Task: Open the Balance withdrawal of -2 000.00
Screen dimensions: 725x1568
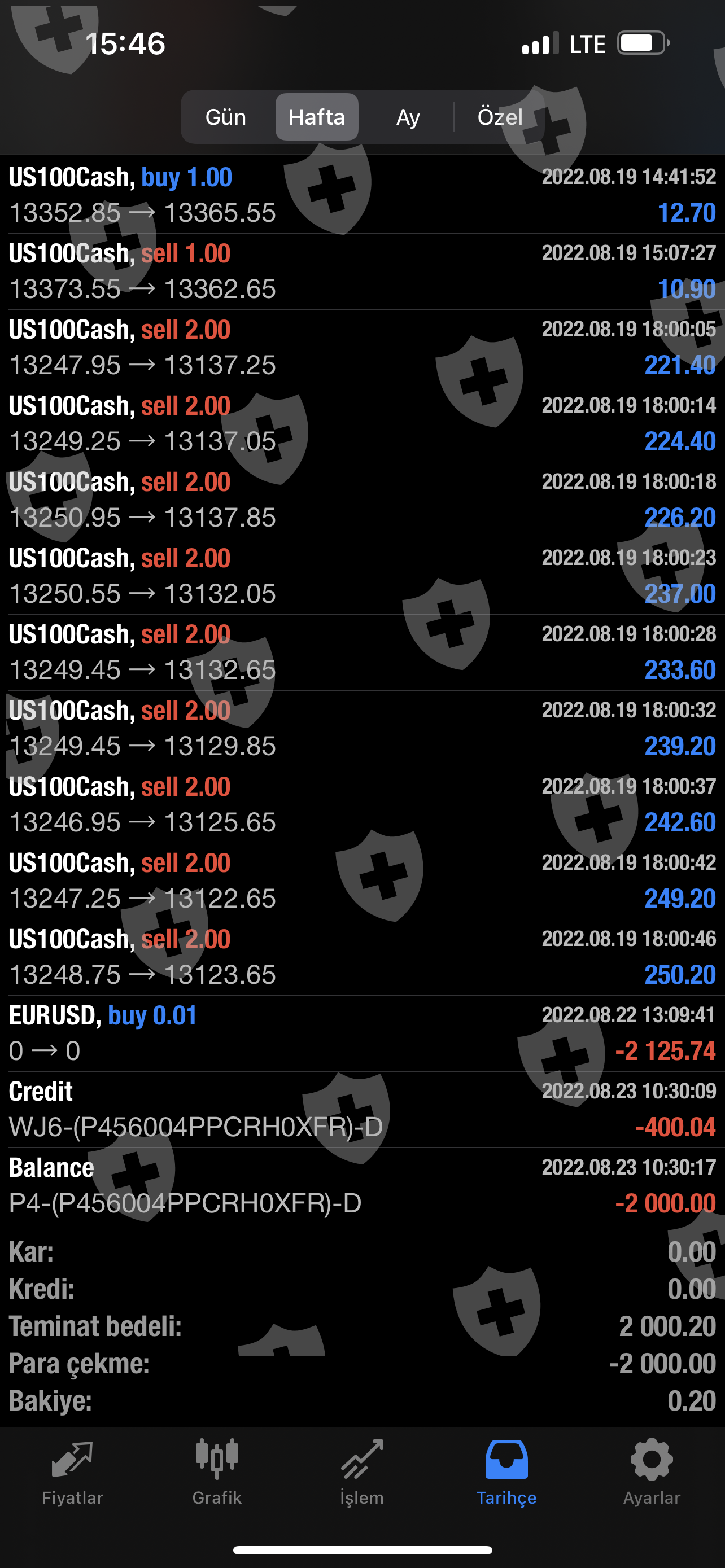Action: (x=362, y=1185)
